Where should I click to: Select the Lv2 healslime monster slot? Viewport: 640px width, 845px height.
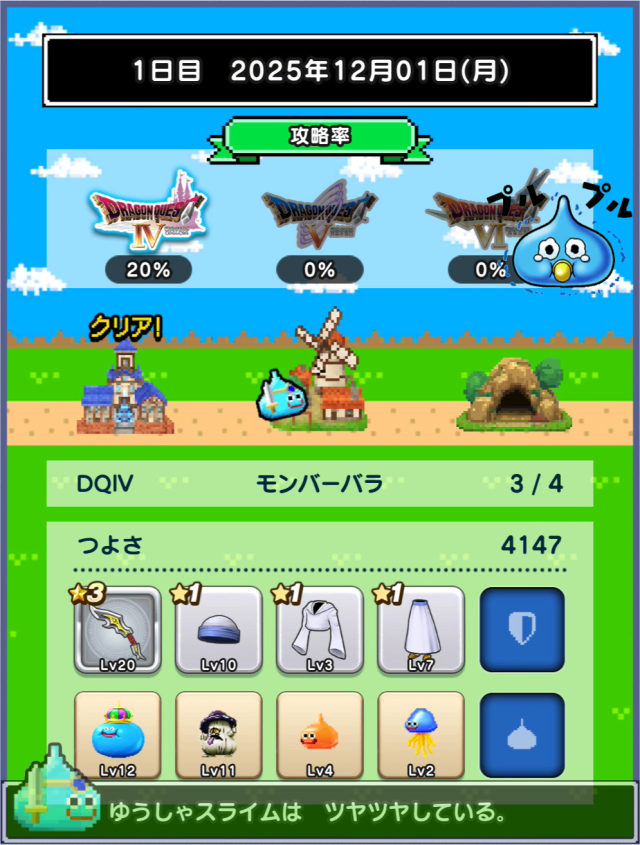(x=420, y=735)
